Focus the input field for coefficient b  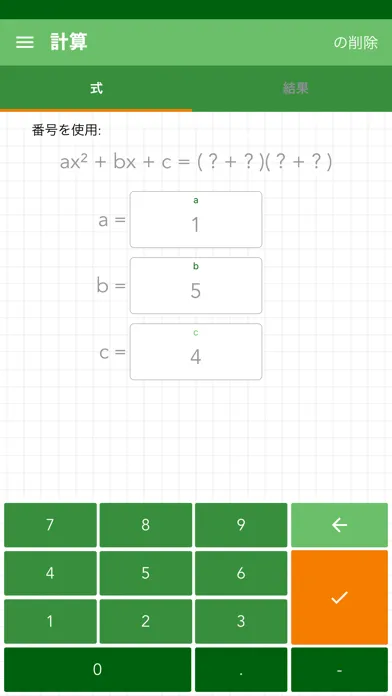click(x=196, y=285)
